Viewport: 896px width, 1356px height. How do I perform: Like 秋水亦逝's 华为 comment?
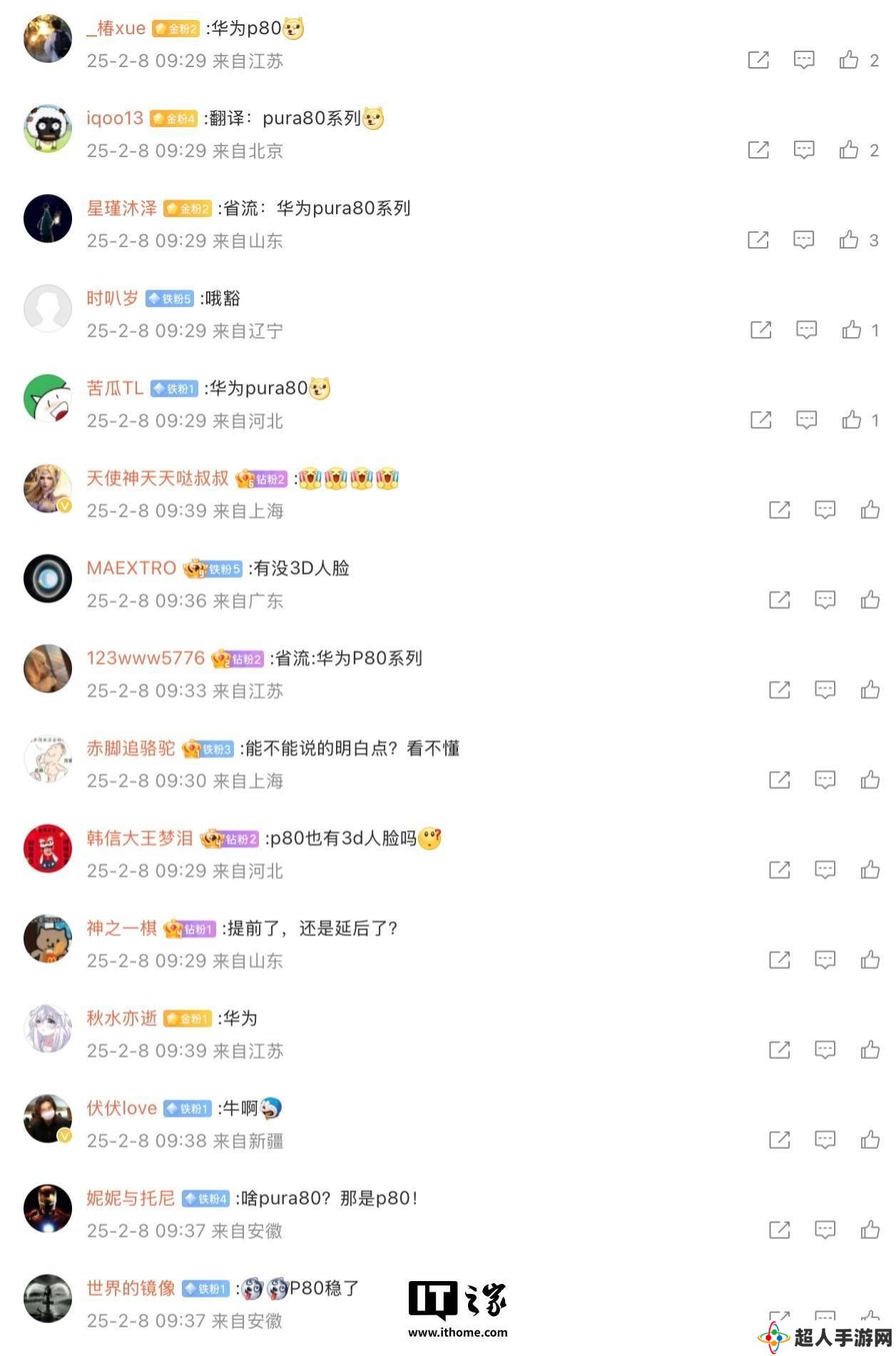(x=870, y=1049)
